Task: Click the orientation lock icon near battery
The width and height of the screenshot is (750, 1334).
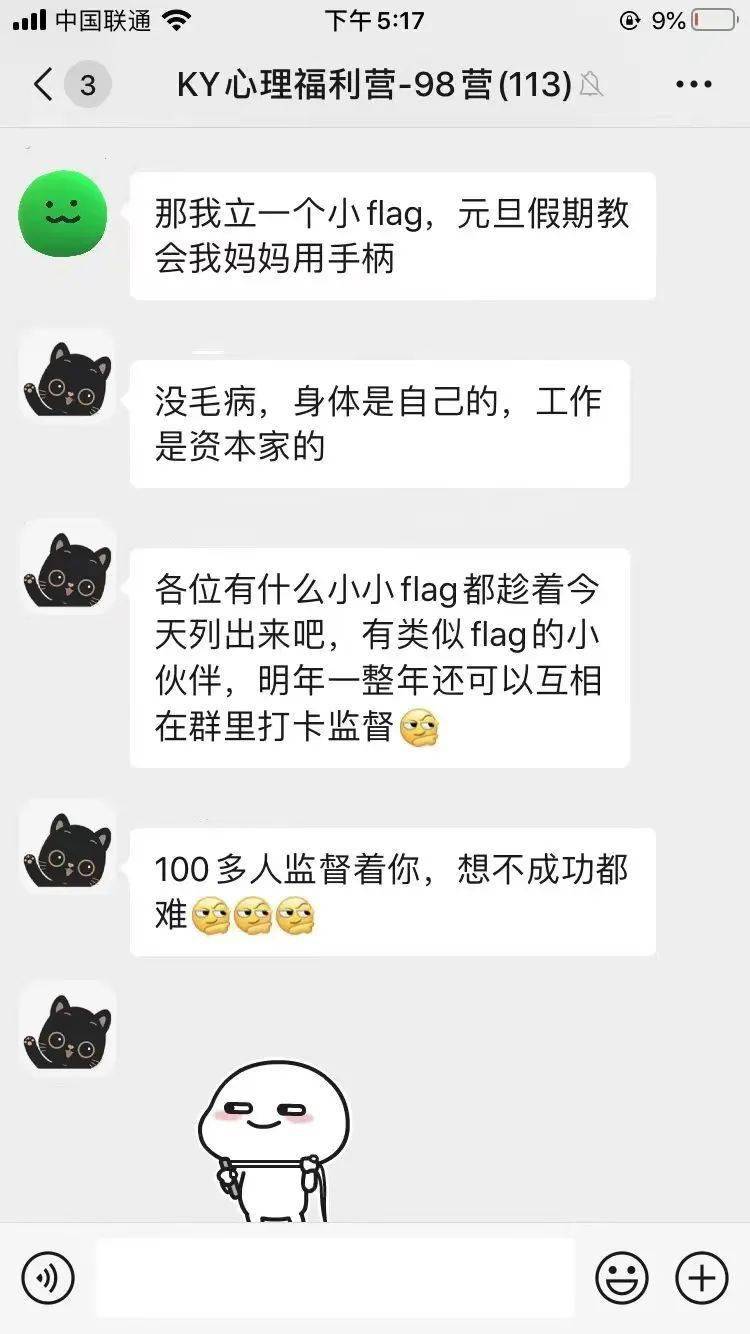Action: tap(629, 18)
